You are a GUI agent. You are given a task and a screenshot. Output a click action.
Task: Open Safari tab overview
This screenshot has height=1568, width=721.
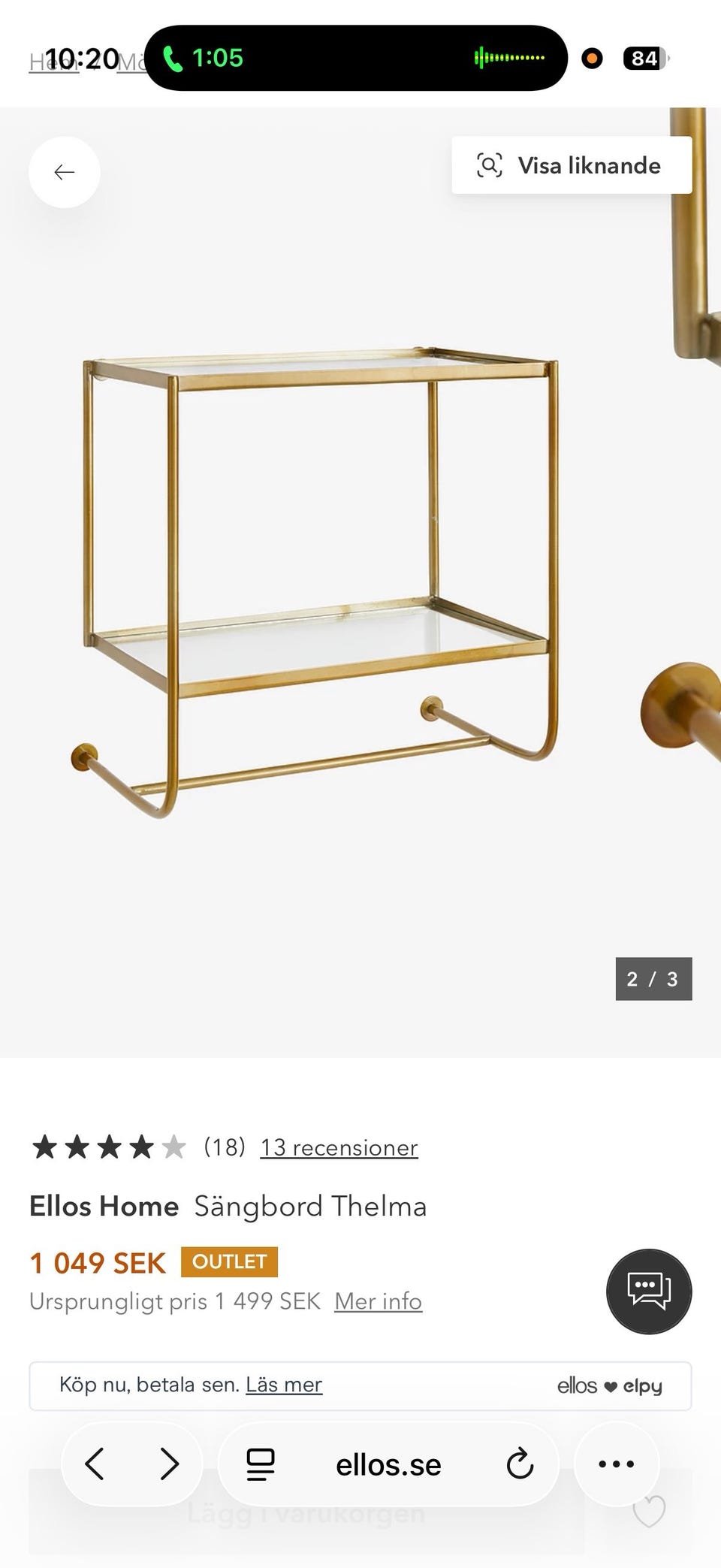[258, 1464]
